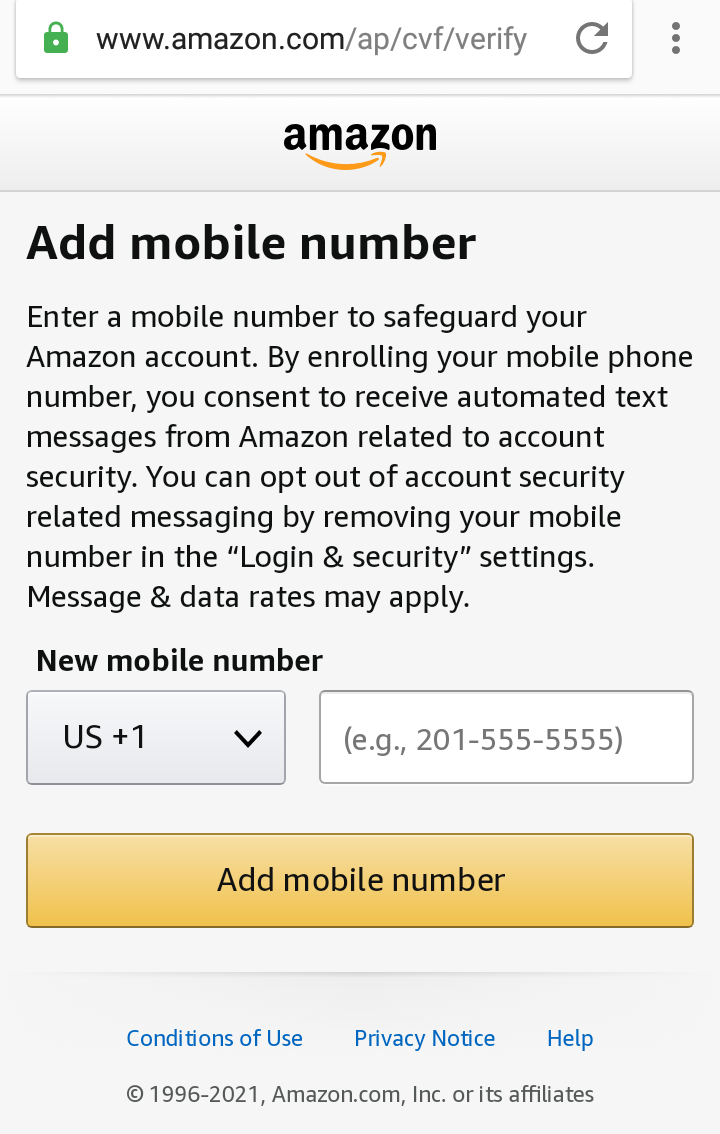Open Conditions of Use link
Image resolution: width=720 pixels, height=1134 pixels.
tap(215, 1038)
